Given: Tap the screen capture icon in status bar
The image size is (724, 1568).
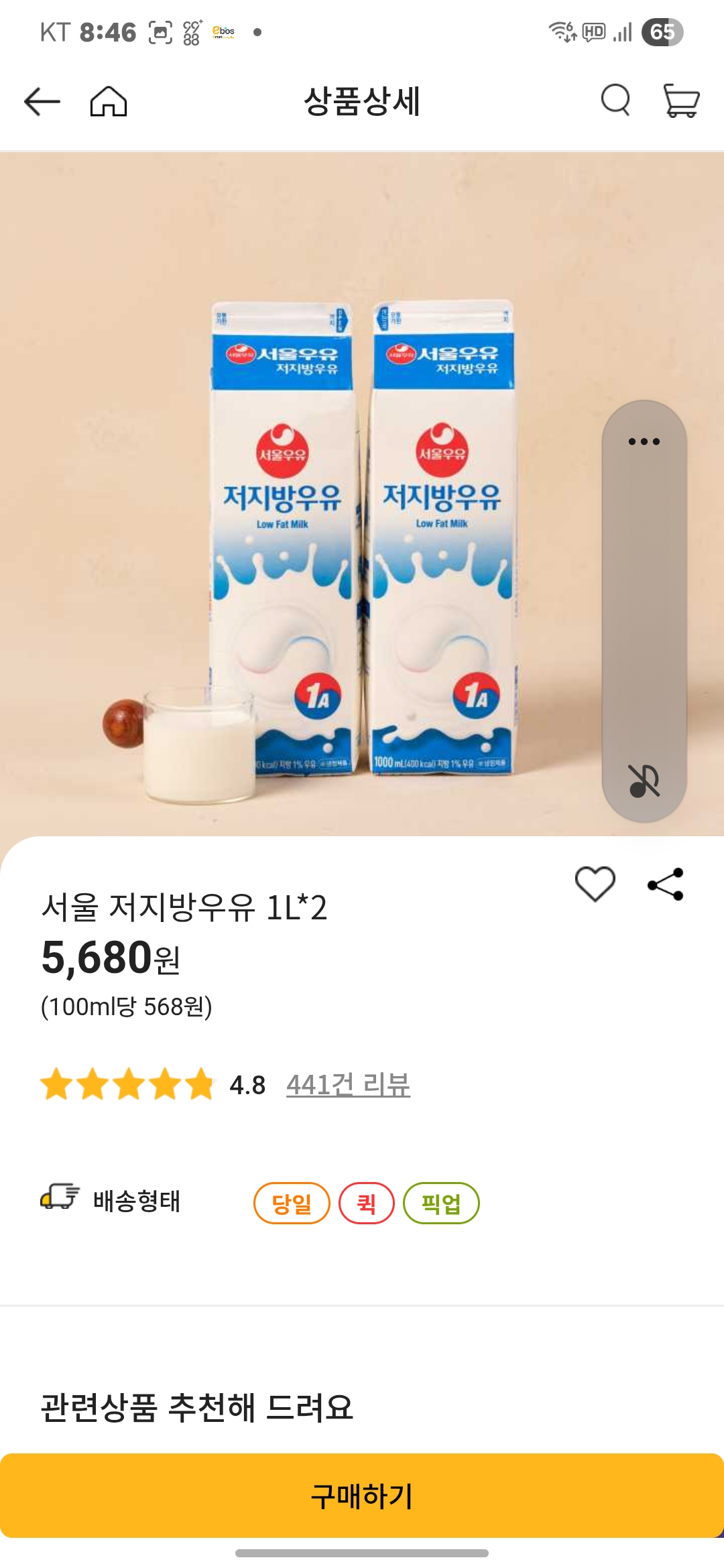Looking at the screenshot, I should 160,31.
